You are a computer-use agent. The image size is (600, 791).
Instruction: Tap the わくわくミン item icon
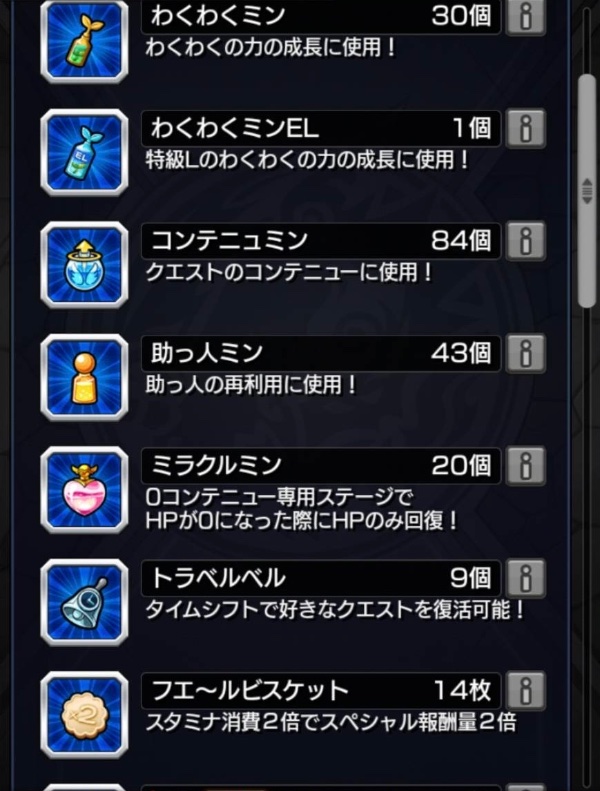pos(85,40)
